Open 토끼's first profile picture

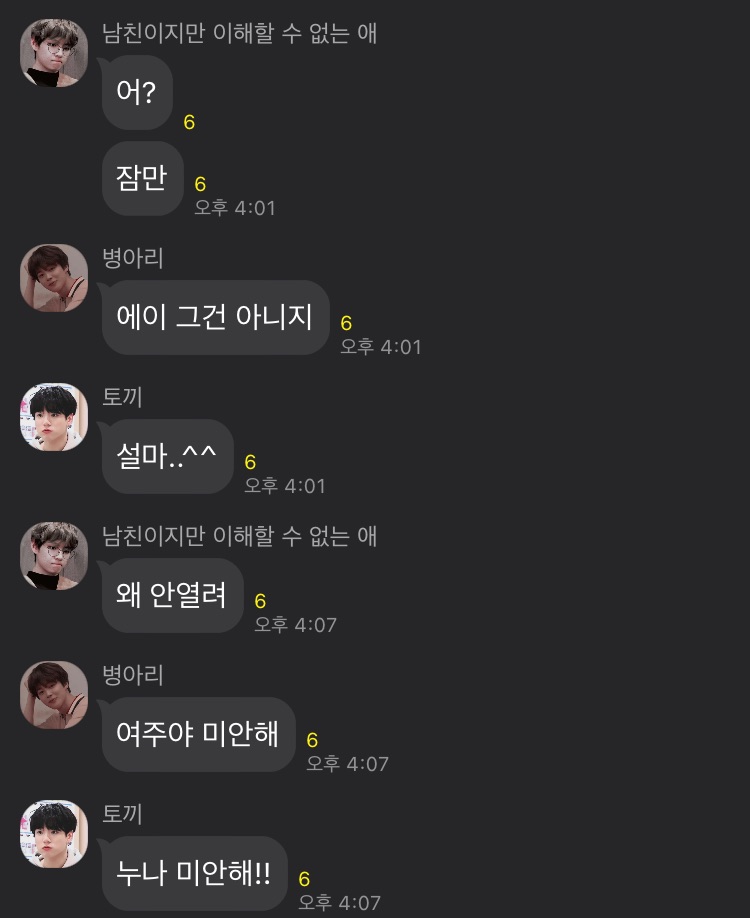click(53, 417)
